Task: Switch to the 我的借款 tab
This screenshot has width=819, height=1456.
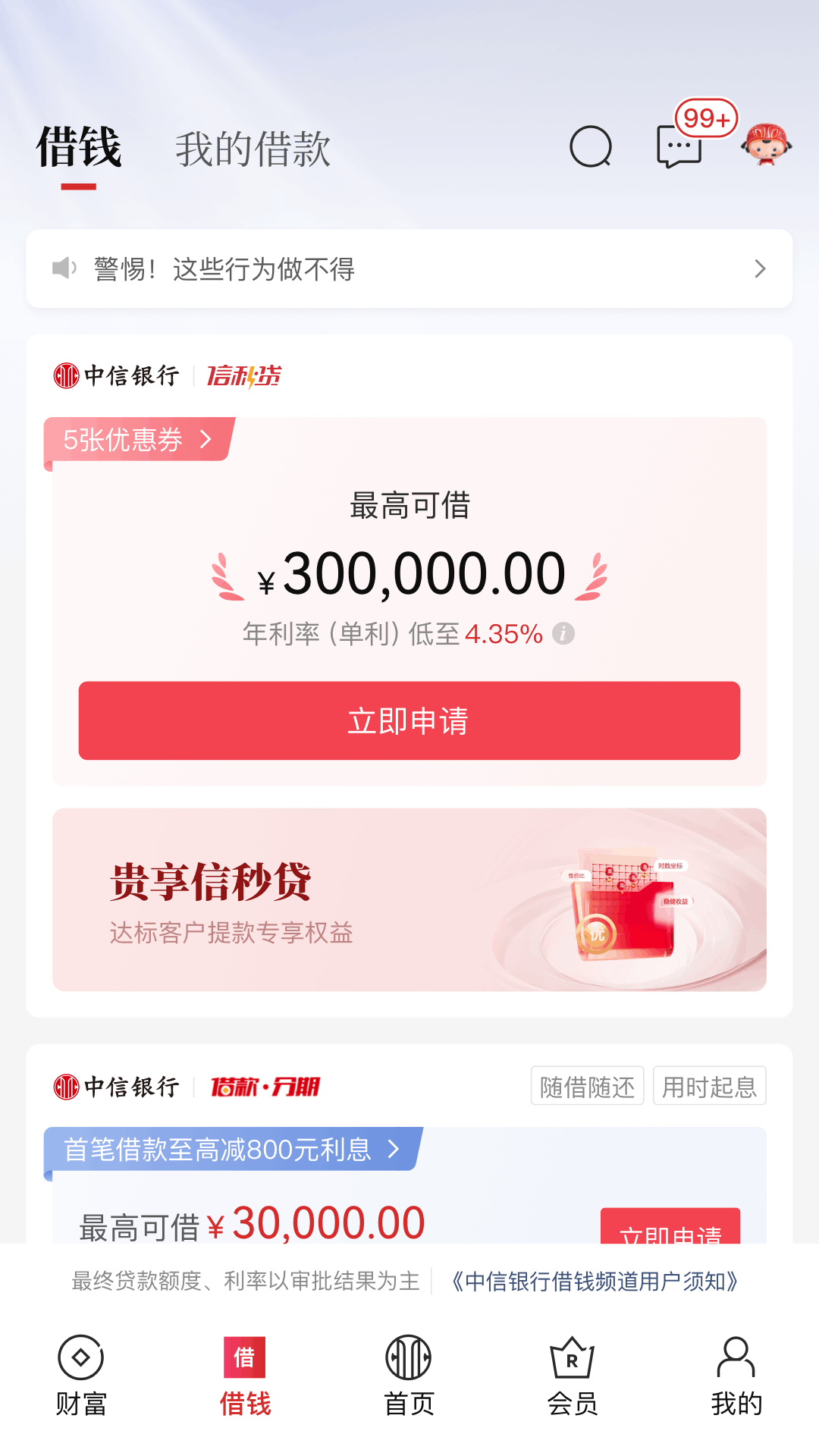Action: point(253,149)
